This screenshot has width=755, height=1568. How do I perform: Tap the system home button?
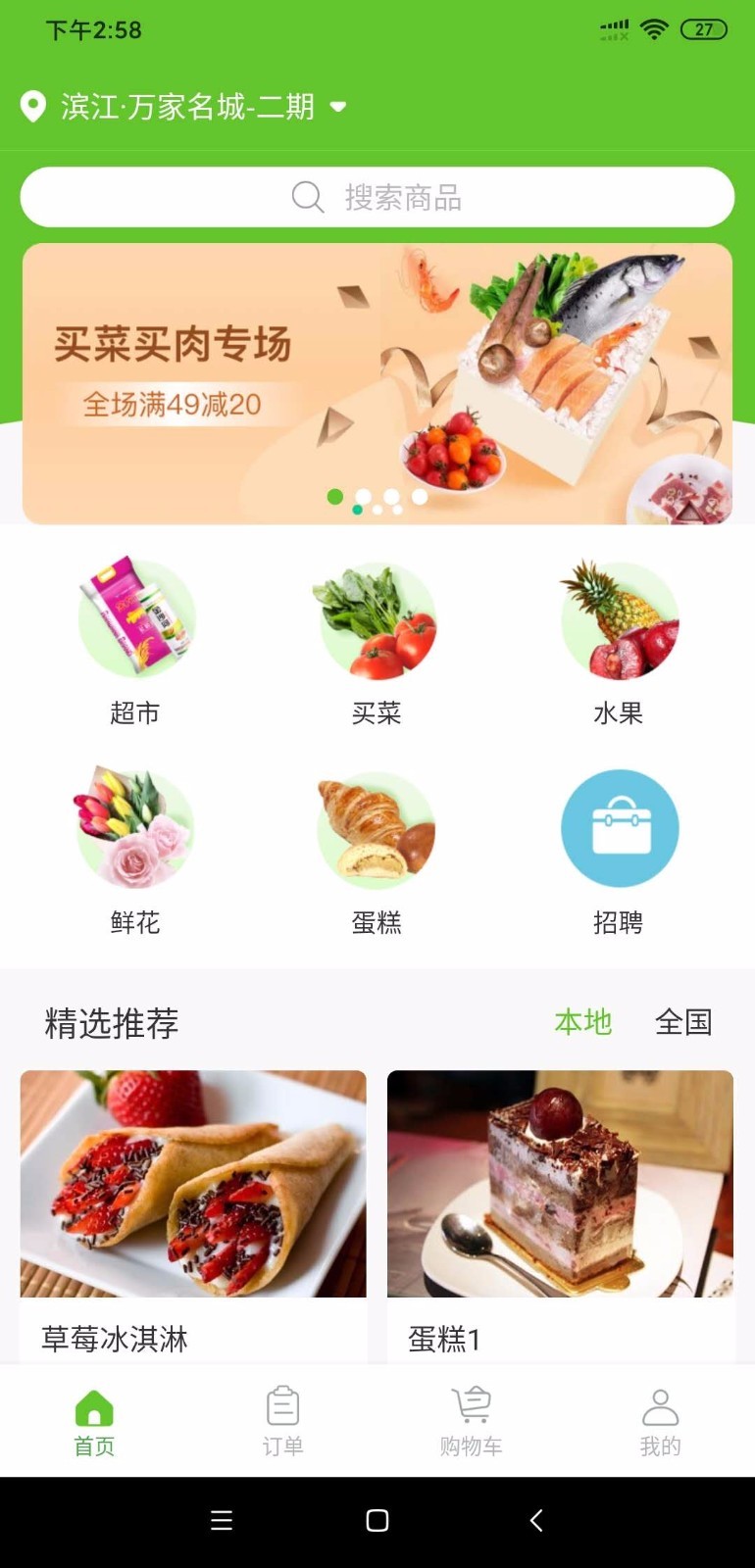(377, 1520)
